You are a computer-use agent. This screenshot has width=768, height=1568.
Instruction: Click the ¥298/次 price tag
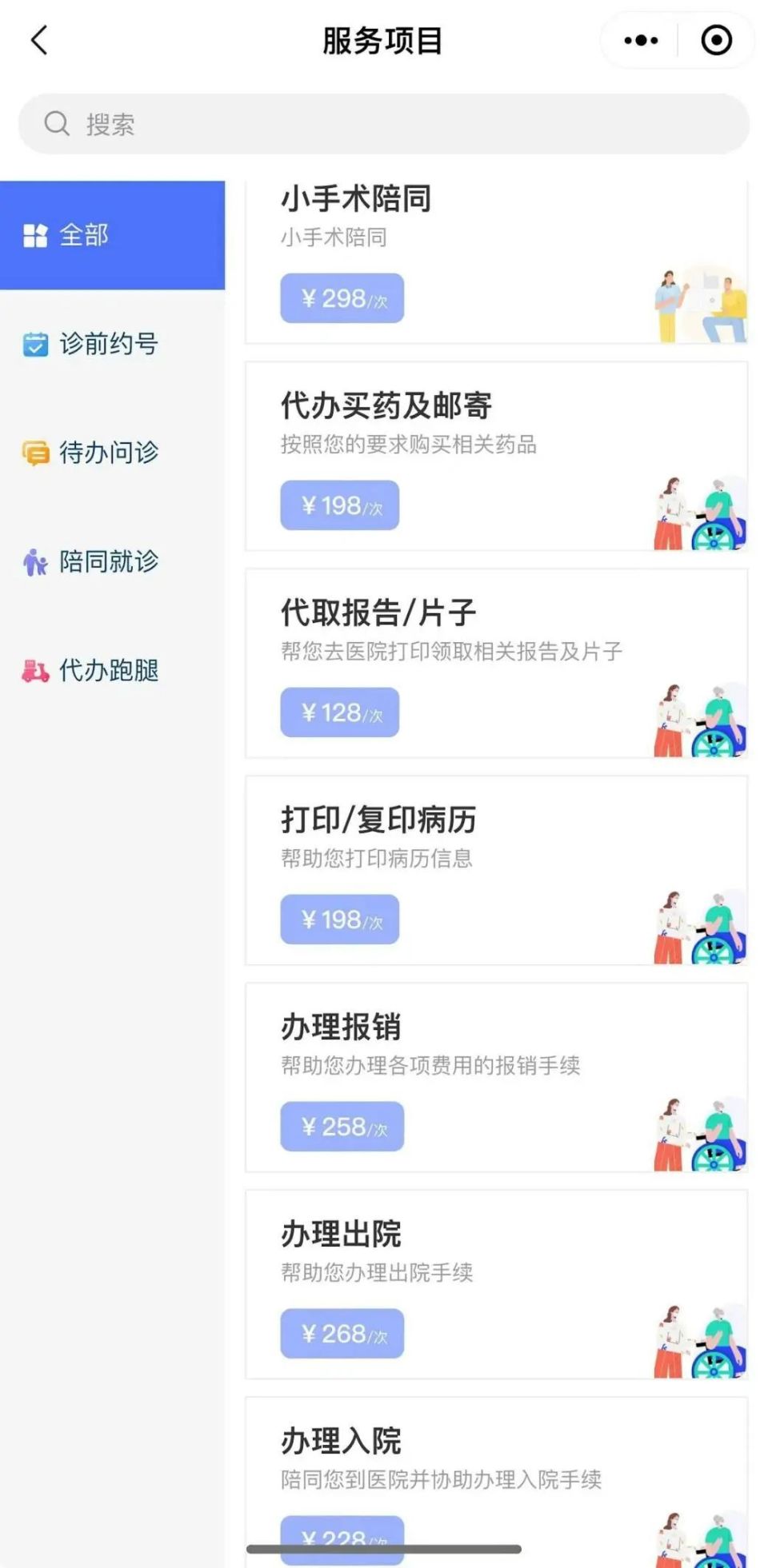click(342, 297)
